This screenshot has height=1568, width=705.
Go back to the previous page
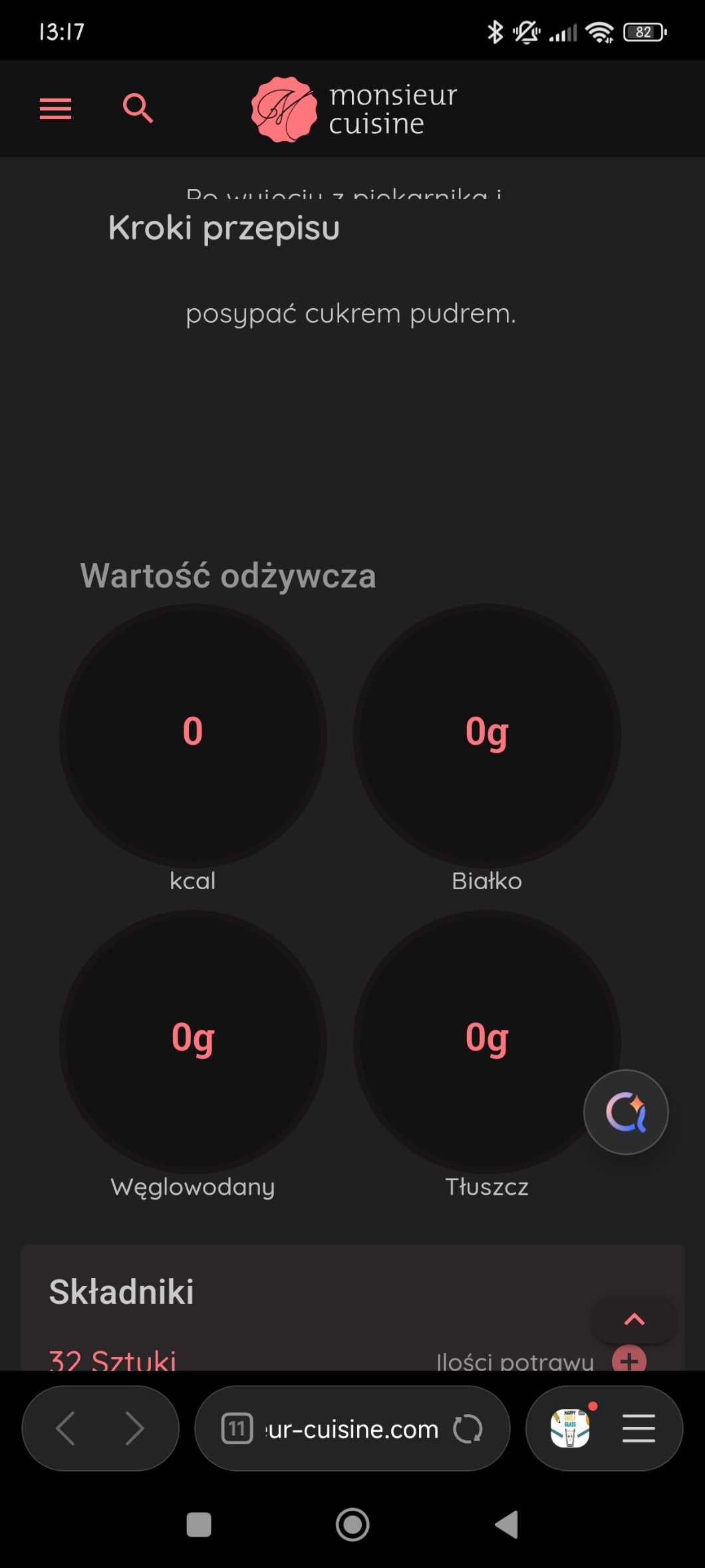[65, 1428]
